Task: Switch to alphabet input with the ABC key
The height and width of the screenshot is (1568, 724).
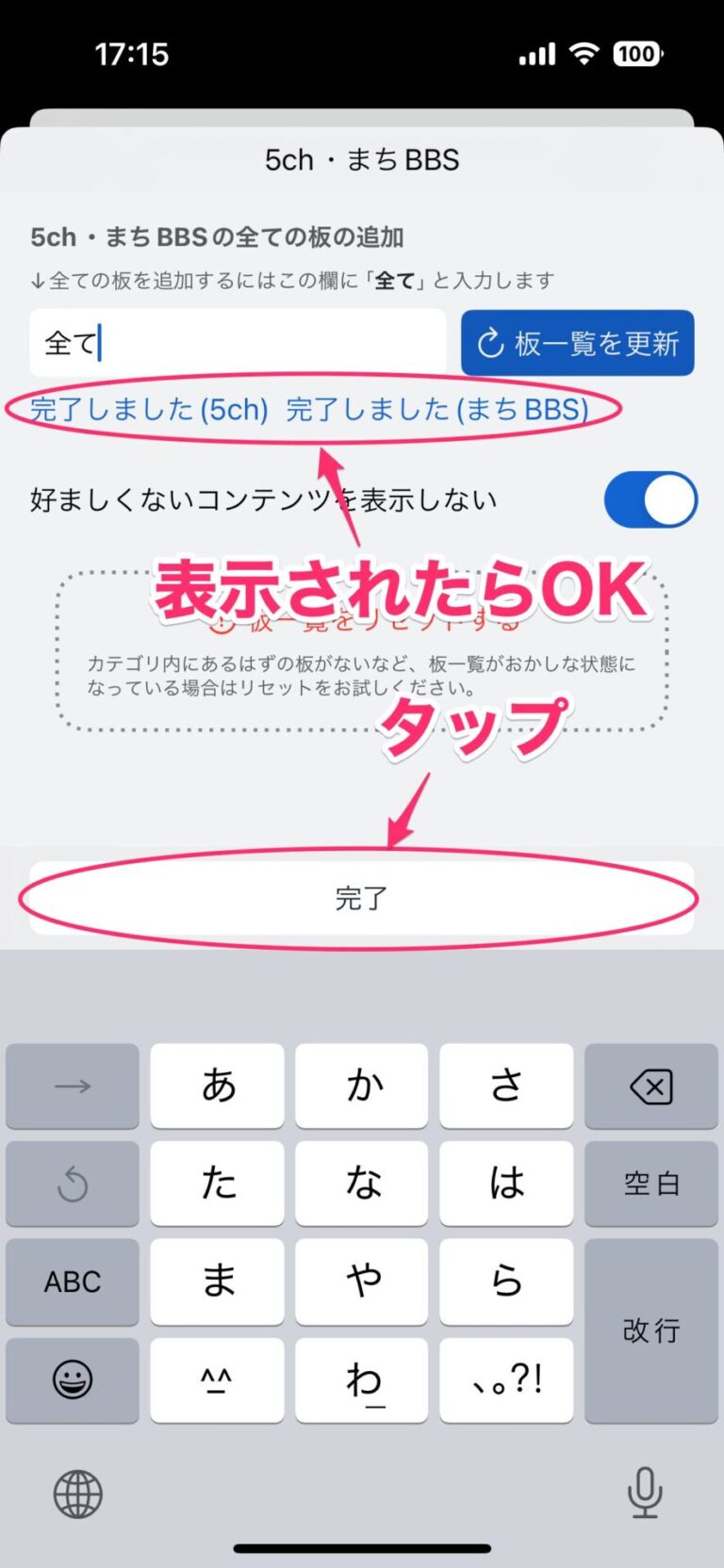Action: click(72, 1282)
